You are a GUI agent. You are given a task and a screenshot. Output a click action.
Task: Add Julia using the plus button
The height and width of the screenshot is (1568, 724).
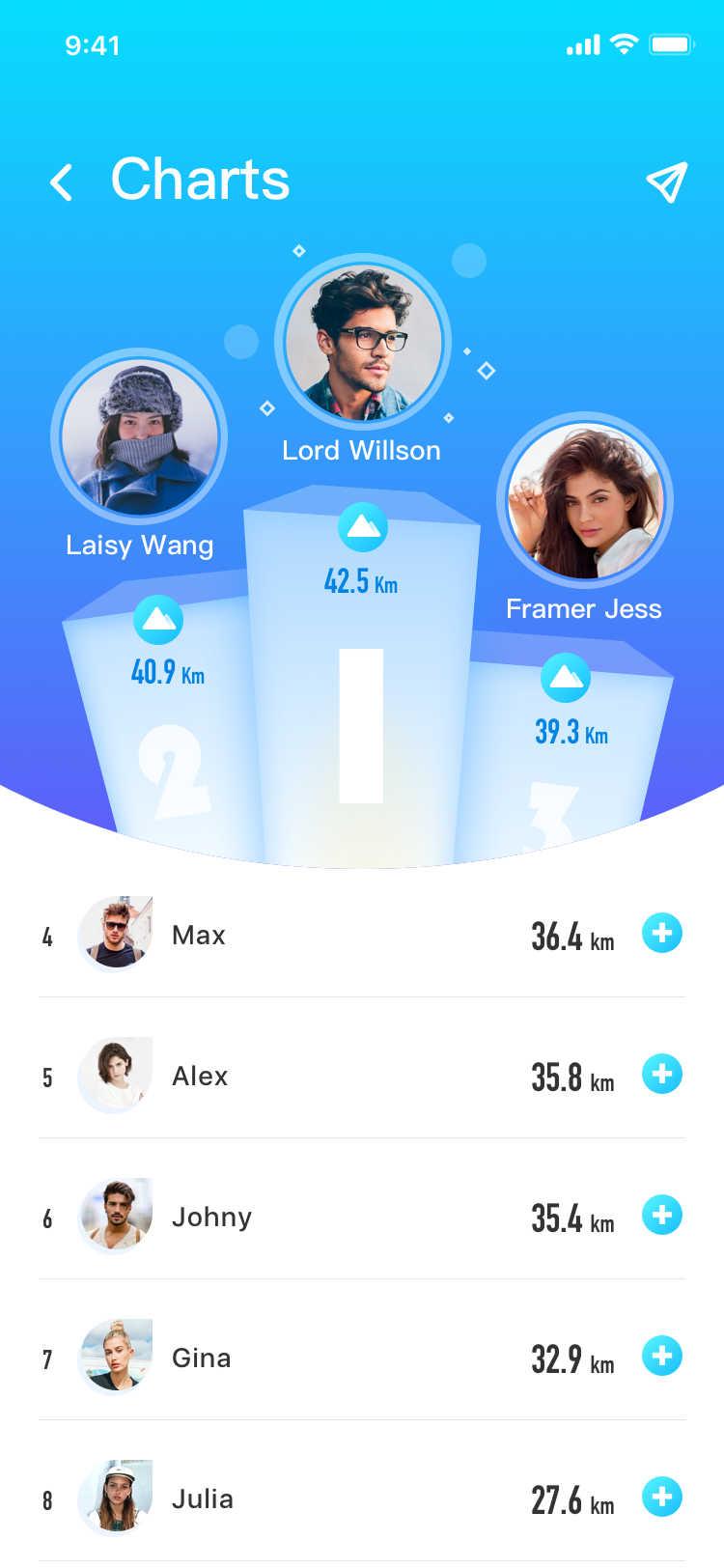click(x=662, y=1497)
